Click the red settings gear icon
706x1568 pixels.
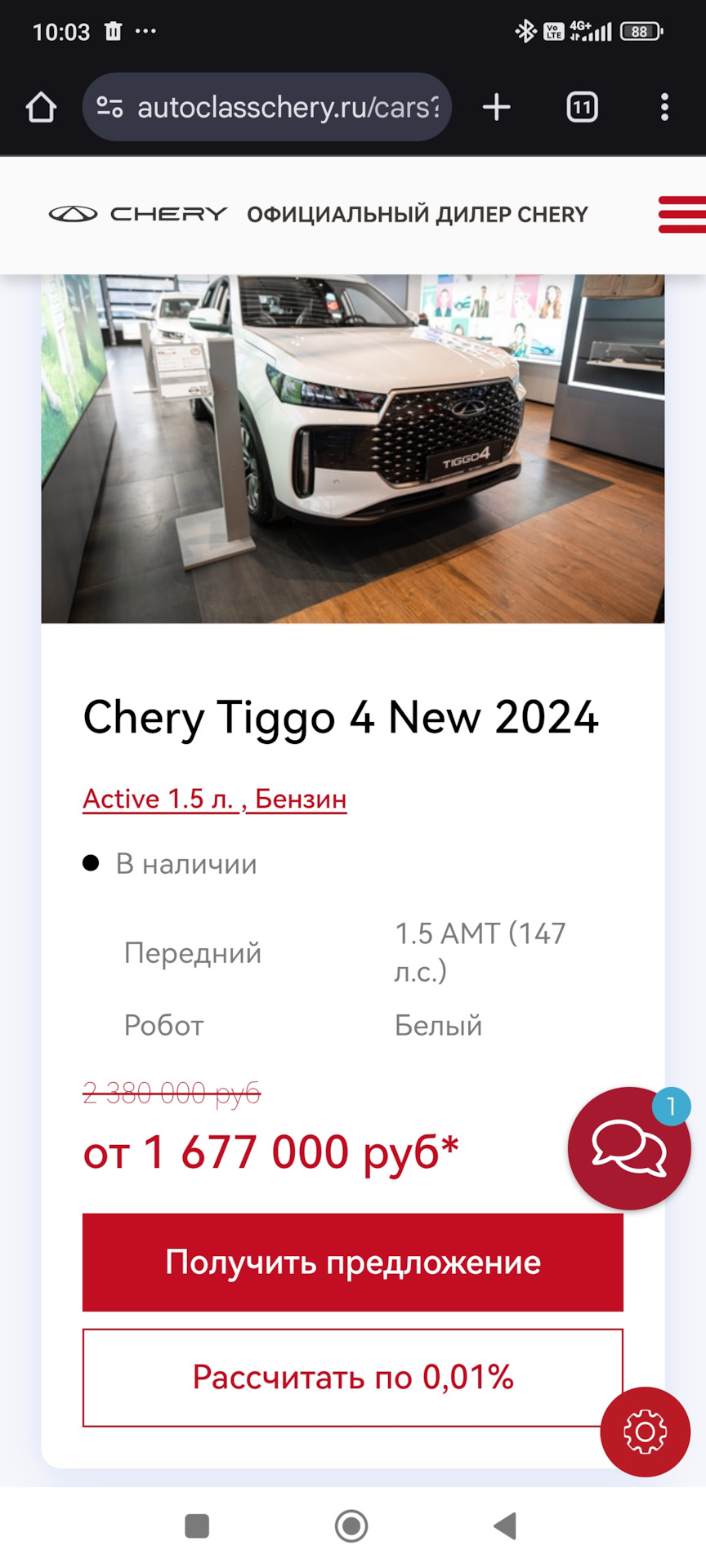644,1431
